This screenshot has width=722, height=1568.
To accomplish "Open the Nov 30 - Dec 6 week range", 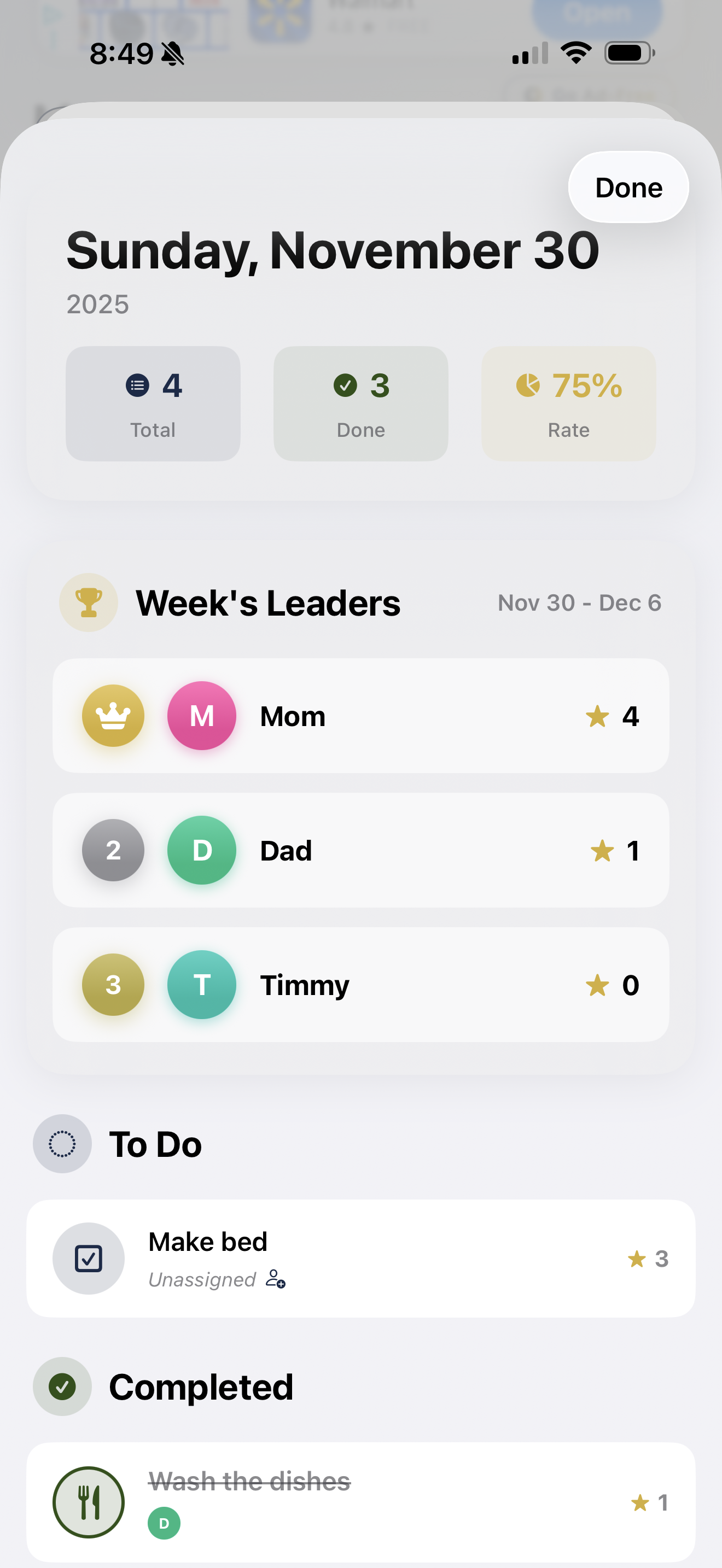I will pyautogui.click(x=580, y=602).
